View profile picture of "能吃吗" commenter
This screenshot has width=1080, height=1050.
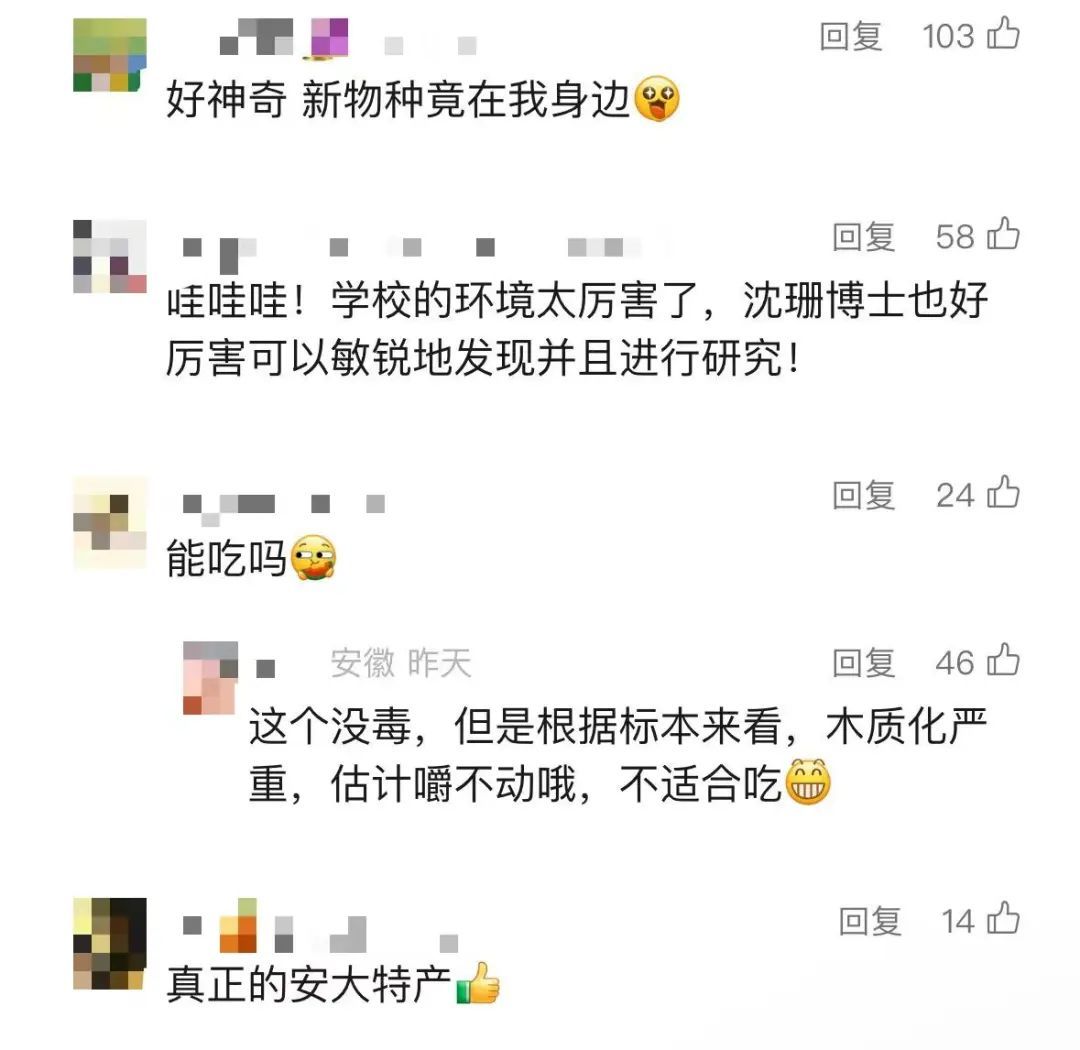click(x=110, y=522)
